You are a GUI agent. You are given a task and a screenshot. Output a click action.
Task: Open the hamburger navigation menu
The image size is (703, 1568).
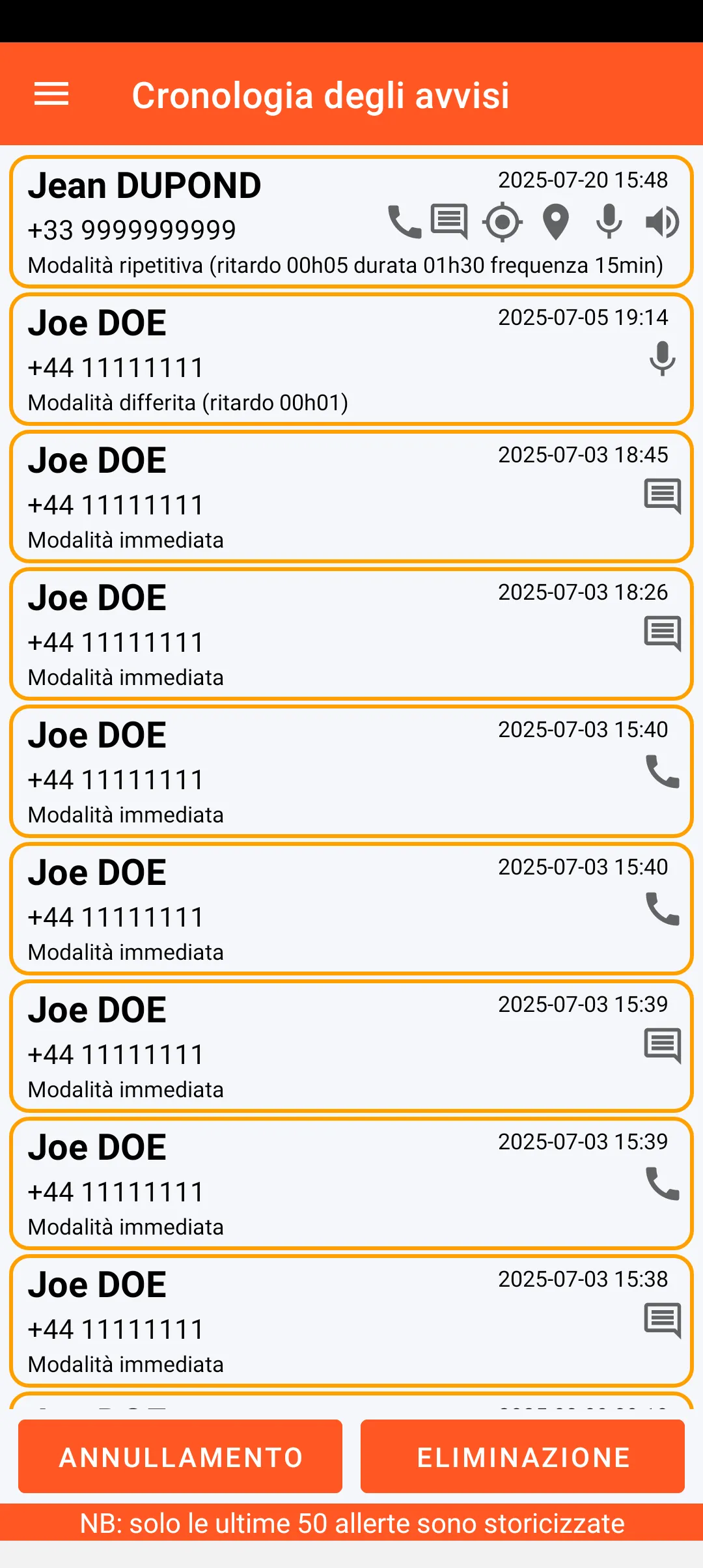click(x=51, y=94)
